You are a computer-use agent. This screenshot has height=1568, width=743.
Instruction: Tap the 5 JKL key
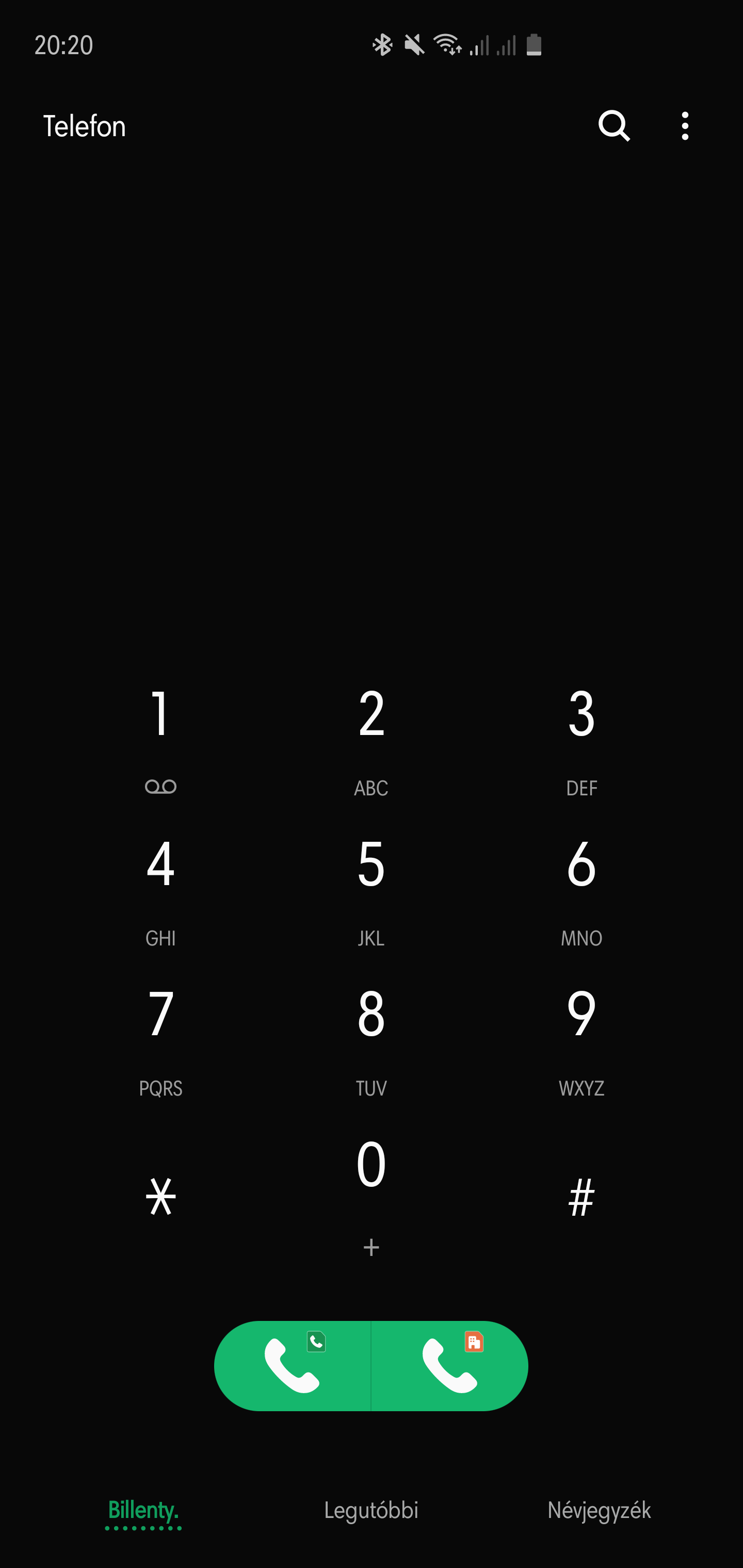click(371, 887)
